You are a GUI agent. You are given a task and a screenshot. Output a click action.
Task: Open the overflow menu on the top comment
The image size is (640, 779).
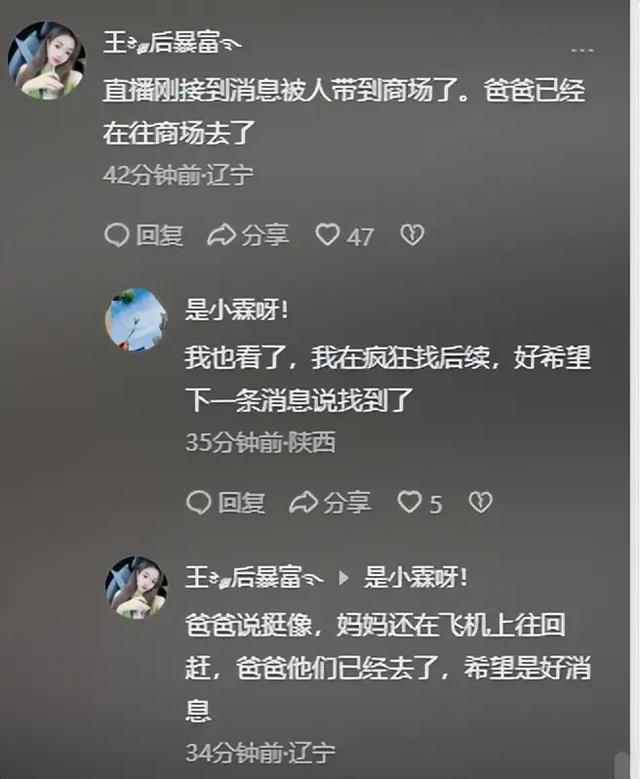[581, 50]
